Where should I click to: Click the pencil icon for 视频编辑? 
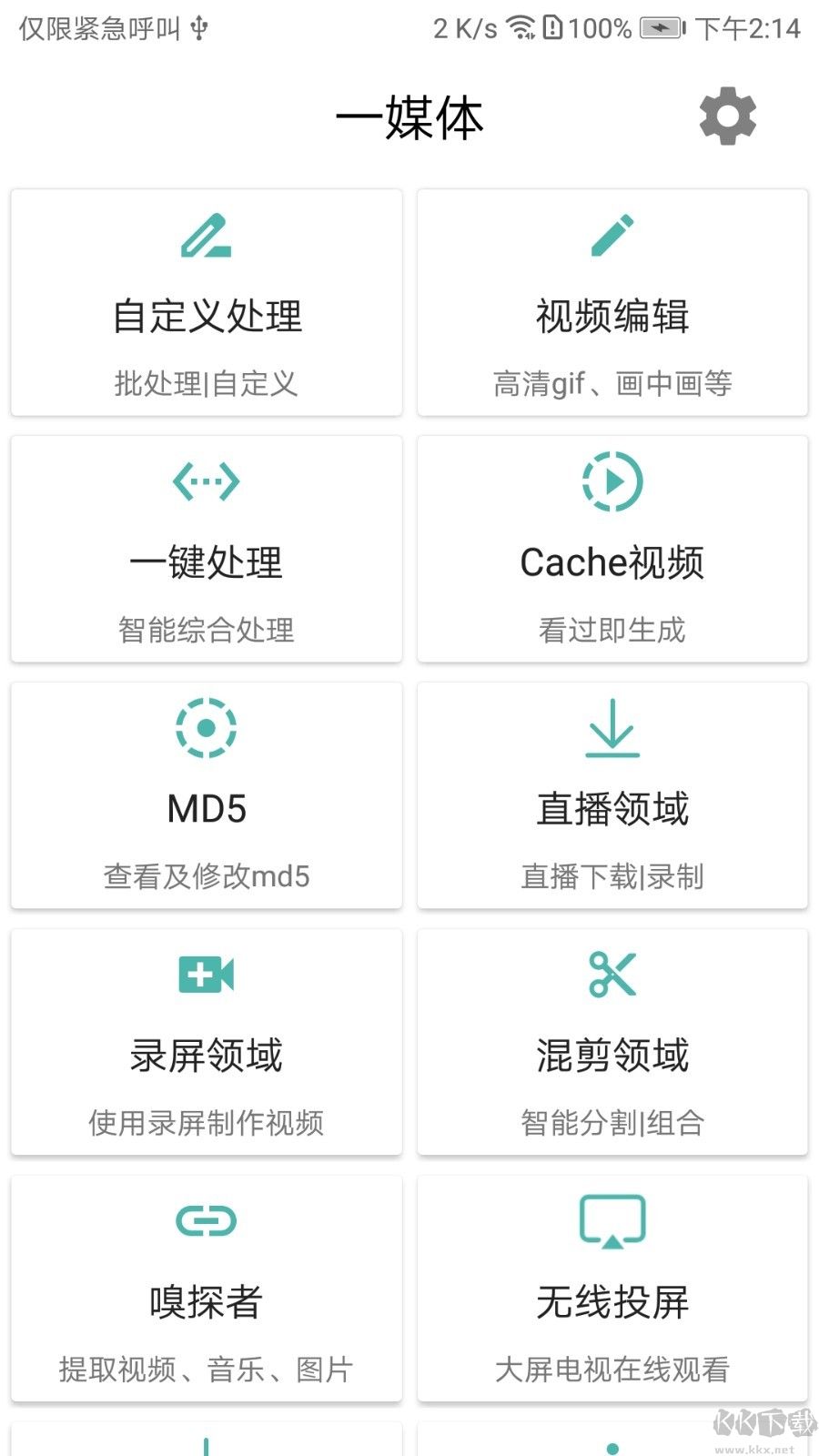point(612,235)
